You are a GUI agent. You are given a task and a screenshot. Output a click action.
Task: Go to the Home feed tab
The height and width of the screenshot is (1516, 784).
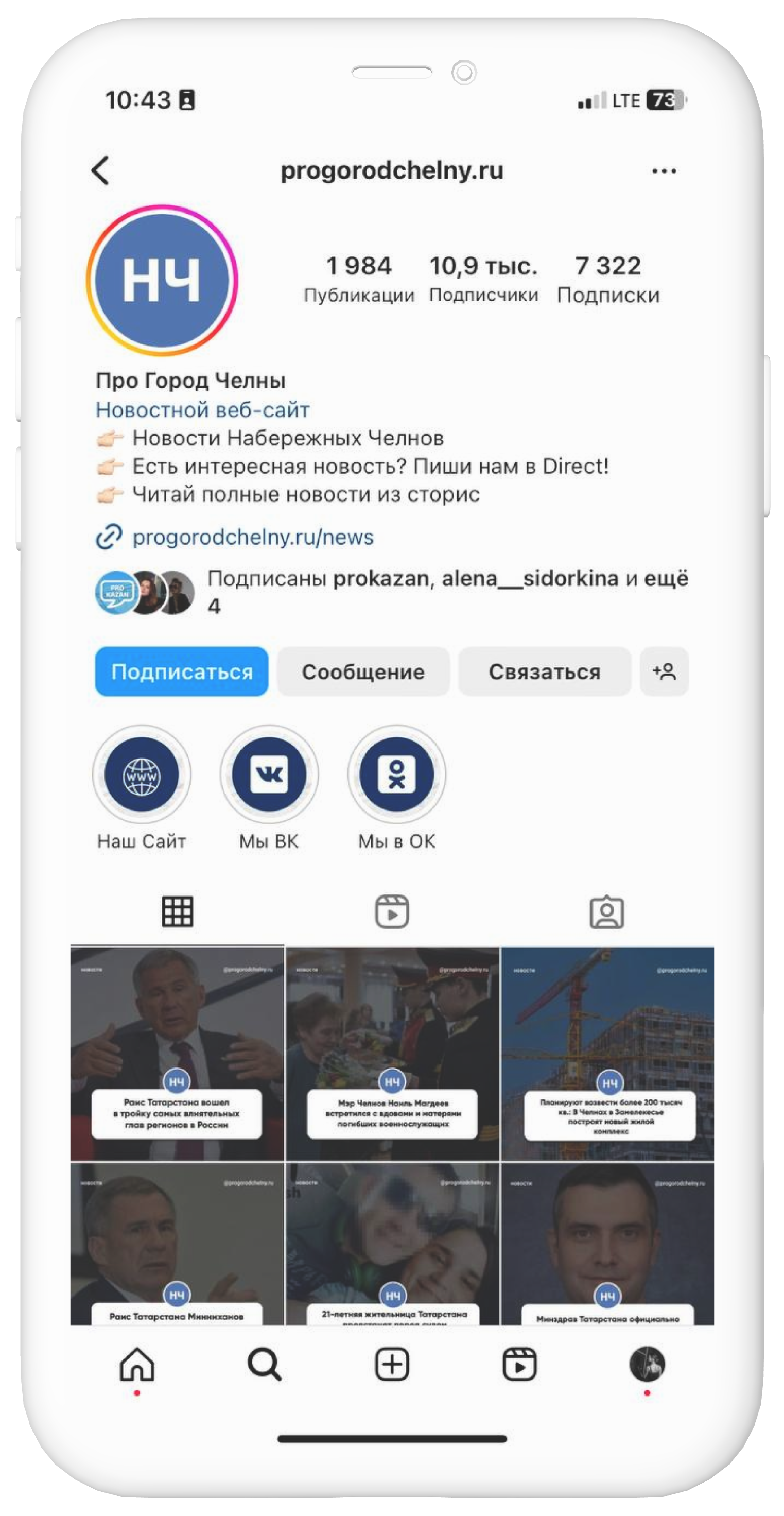click(137, 1364)
